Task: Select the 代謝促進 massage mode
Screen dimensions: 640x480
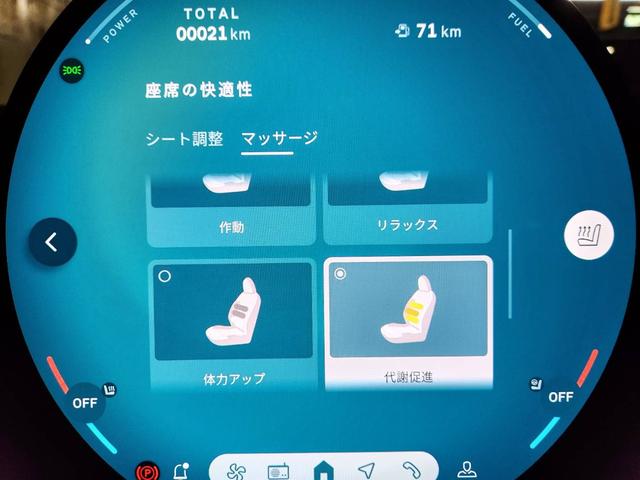Action: tap(408, 324)
